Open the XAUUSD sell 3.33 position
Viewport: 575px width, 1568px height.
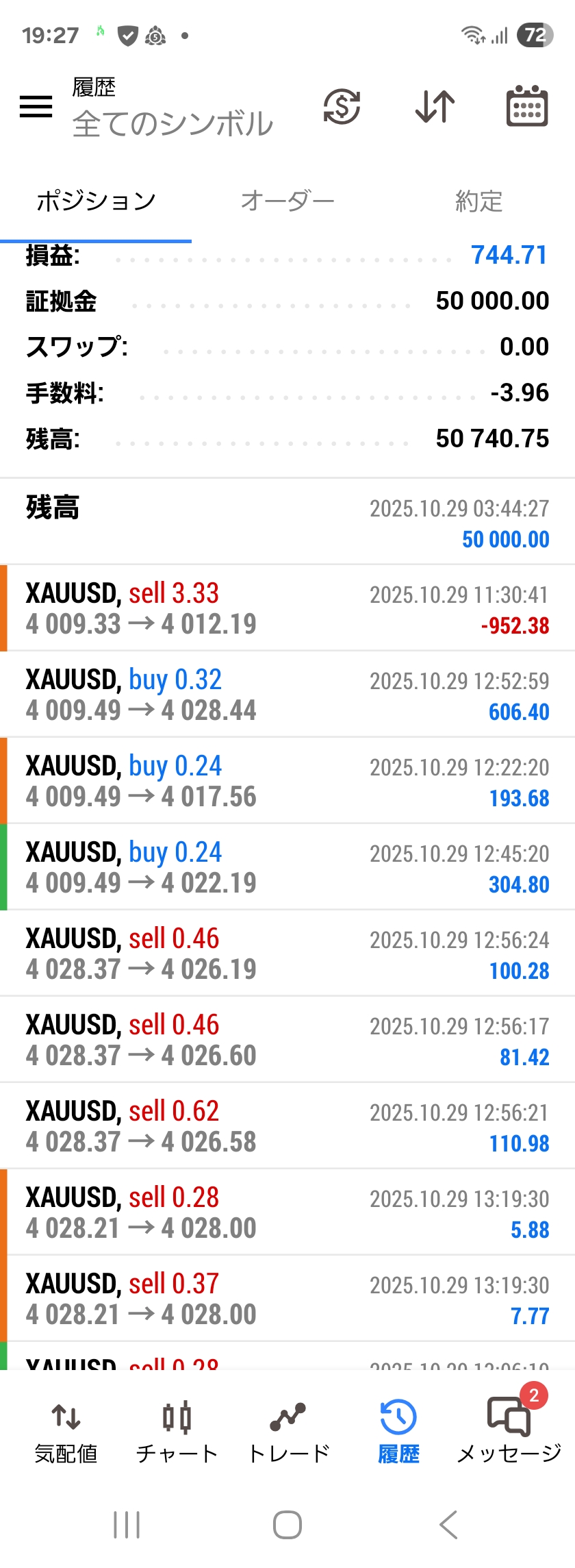click(x=287, y=608)
